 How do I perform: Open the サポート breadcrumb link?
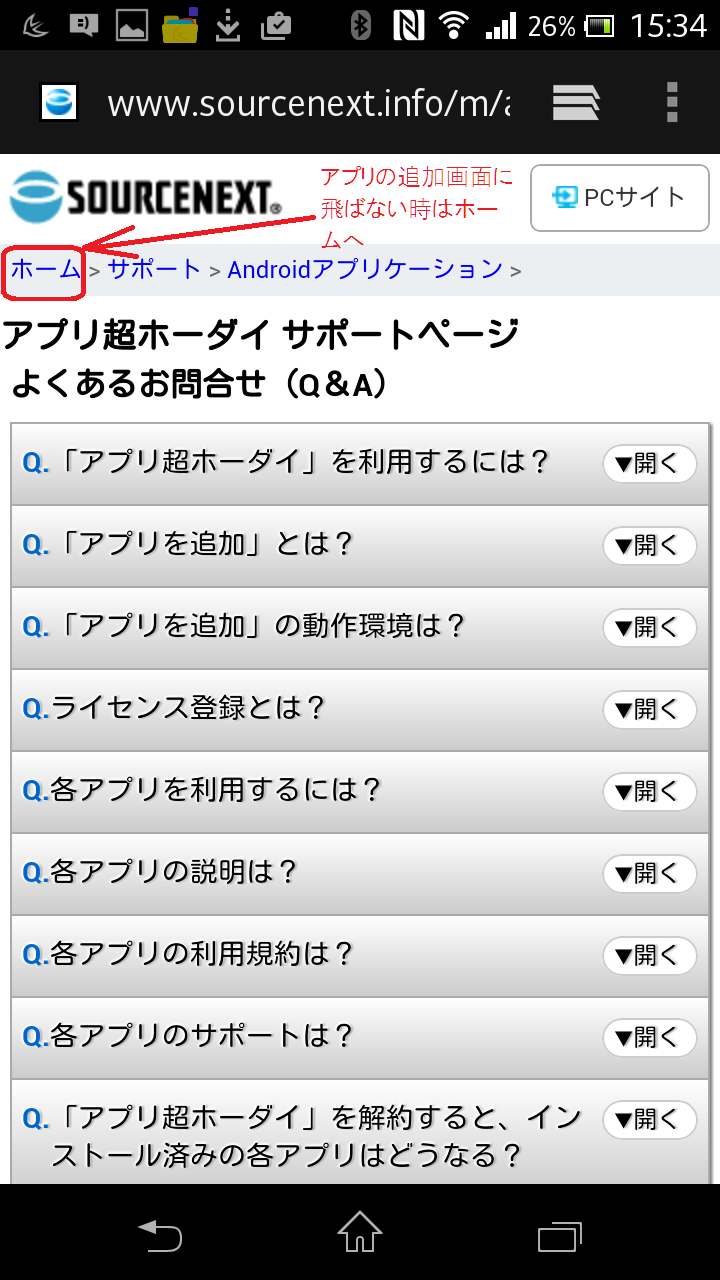click(154, 269)
